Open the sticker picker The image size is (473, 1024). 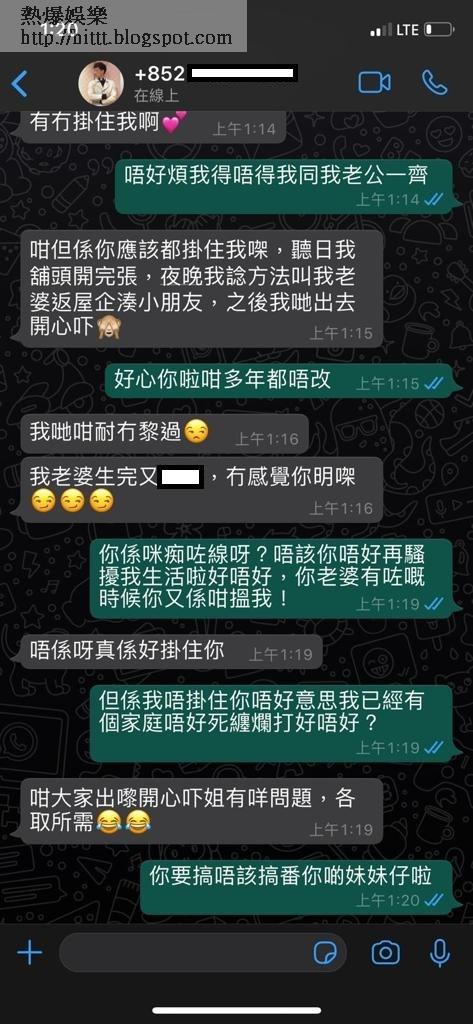[325, 953]
